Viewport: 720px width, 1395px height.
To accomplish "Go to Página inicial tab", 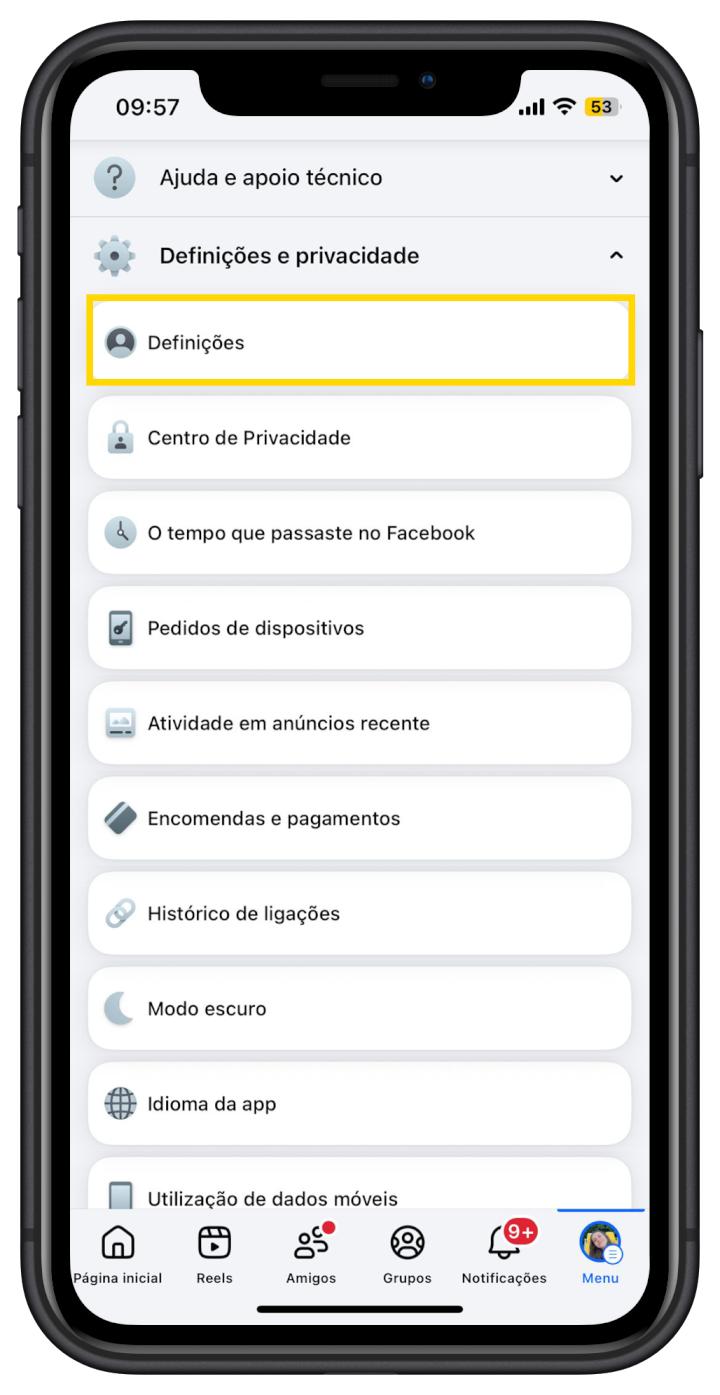I will coord(118,1254).
